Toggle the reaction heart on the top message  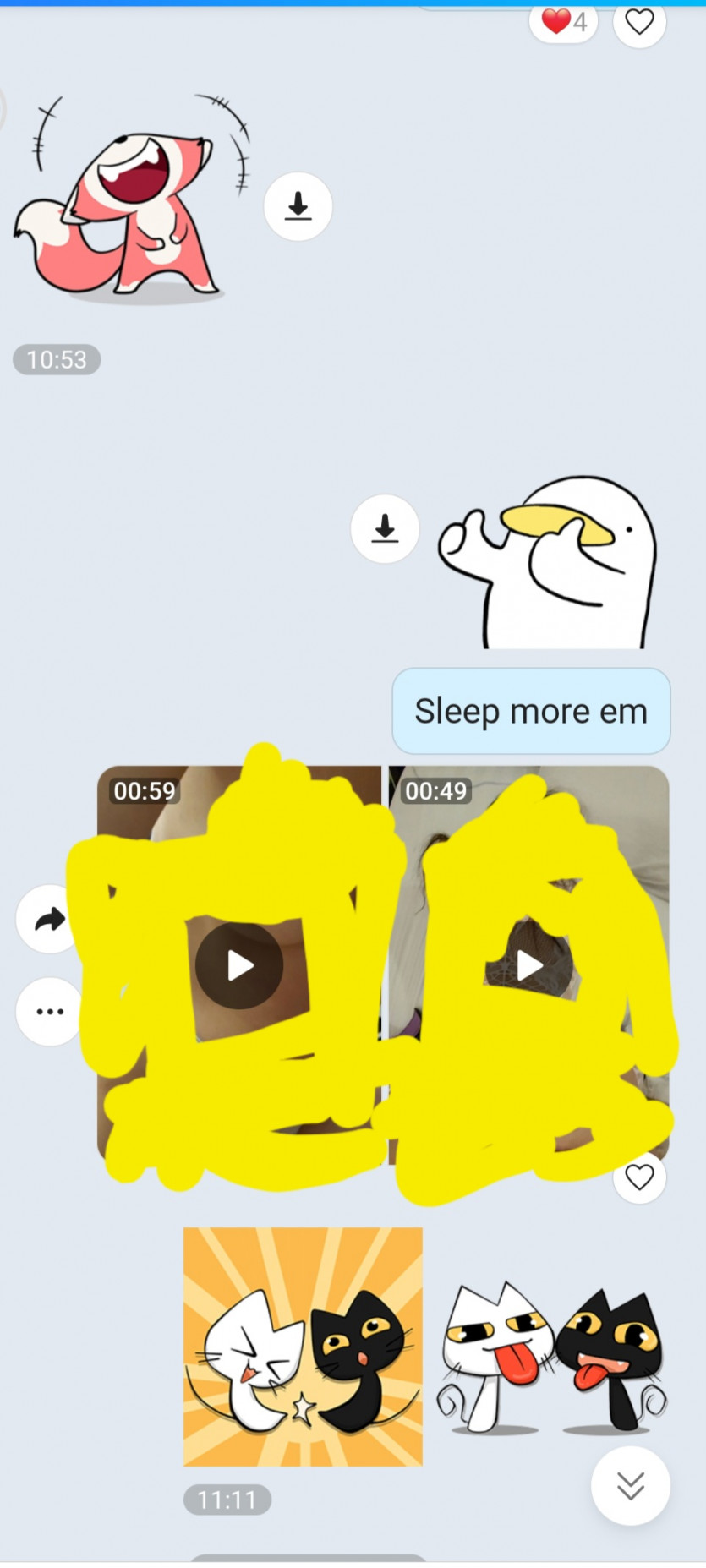point(562,22)
